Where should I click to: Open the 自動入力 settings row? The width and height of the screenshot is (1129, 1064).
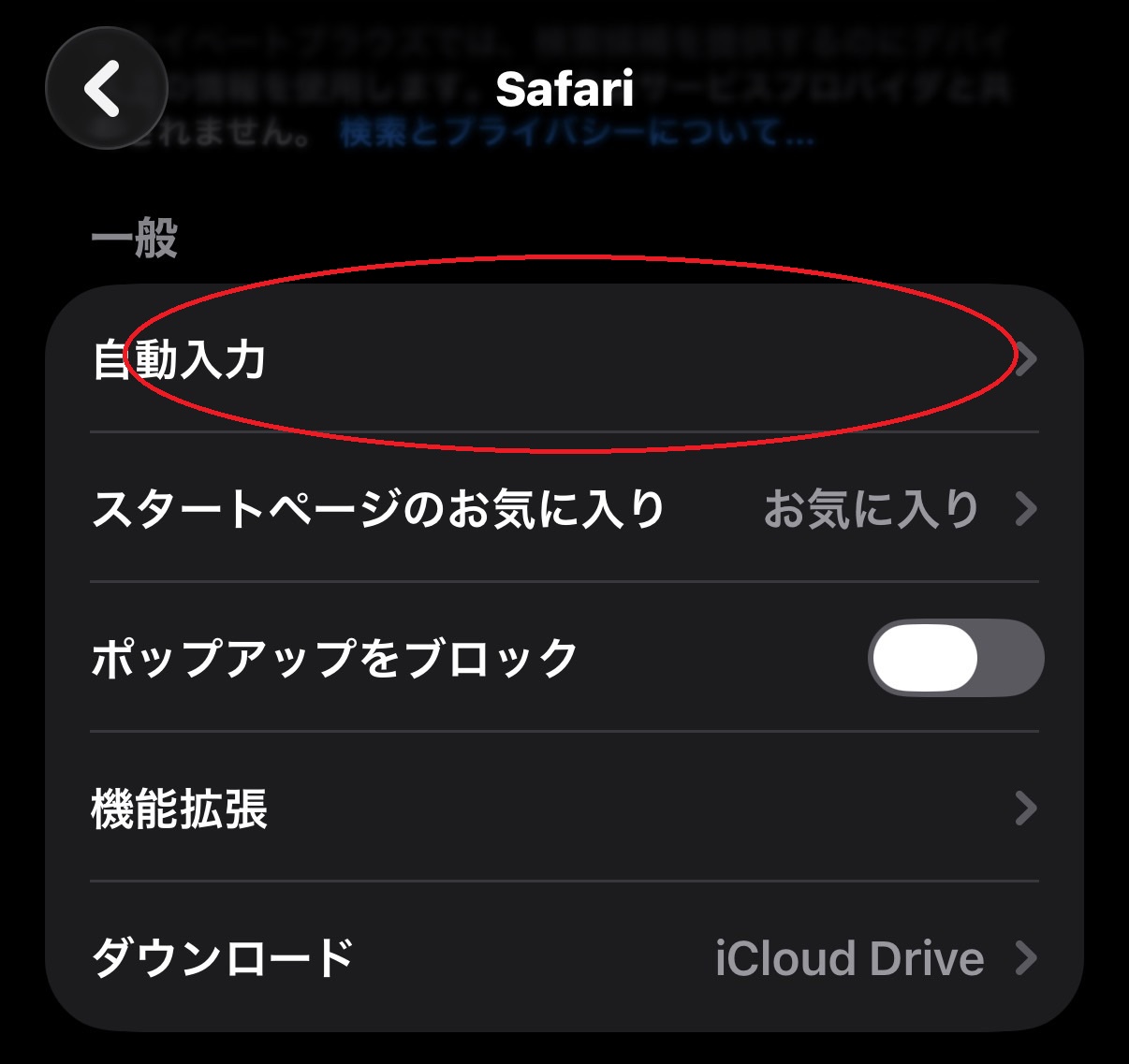[562, 359]
